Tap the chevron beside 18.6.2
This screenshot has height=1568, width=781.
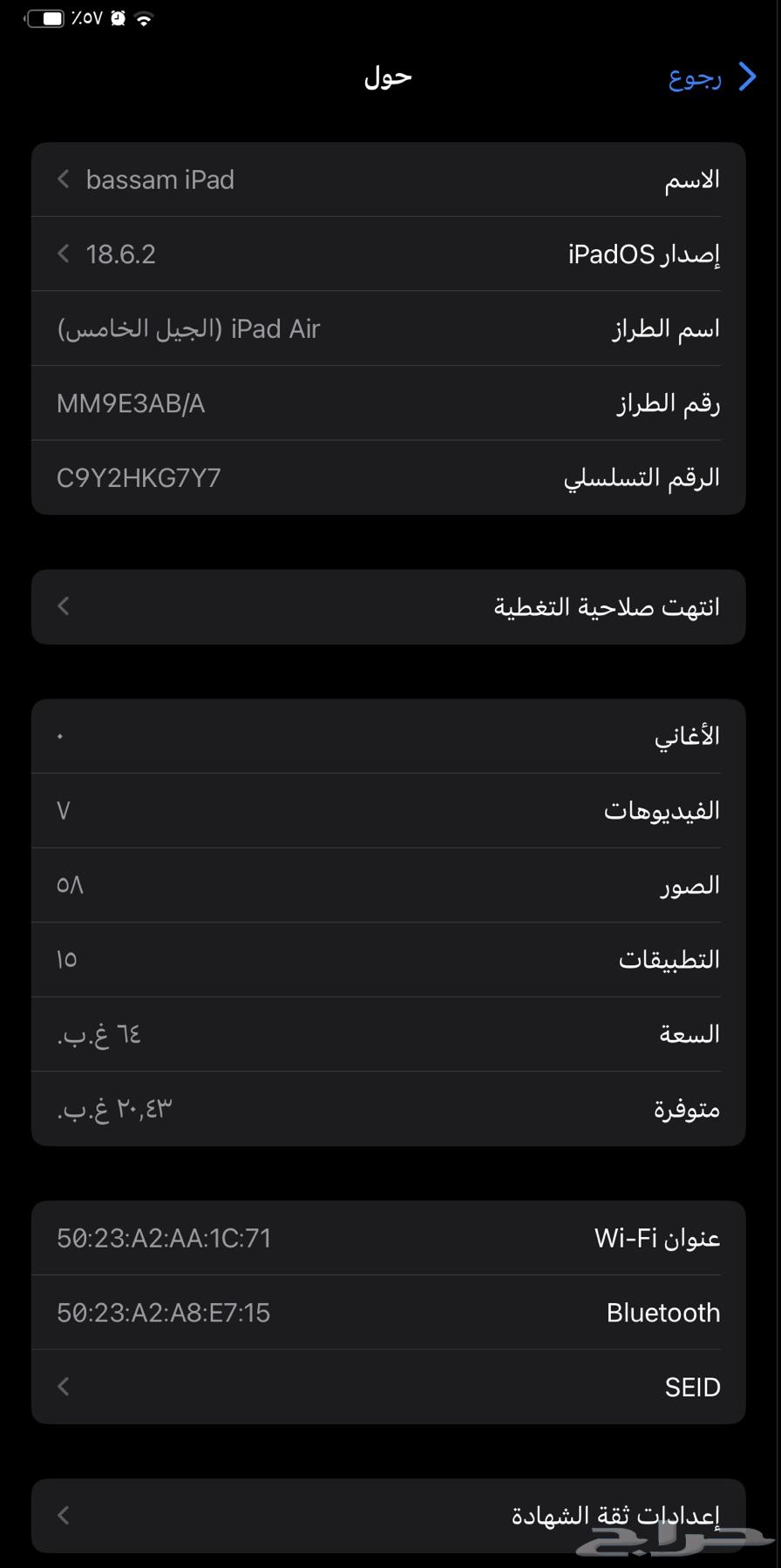pos(63,253)
